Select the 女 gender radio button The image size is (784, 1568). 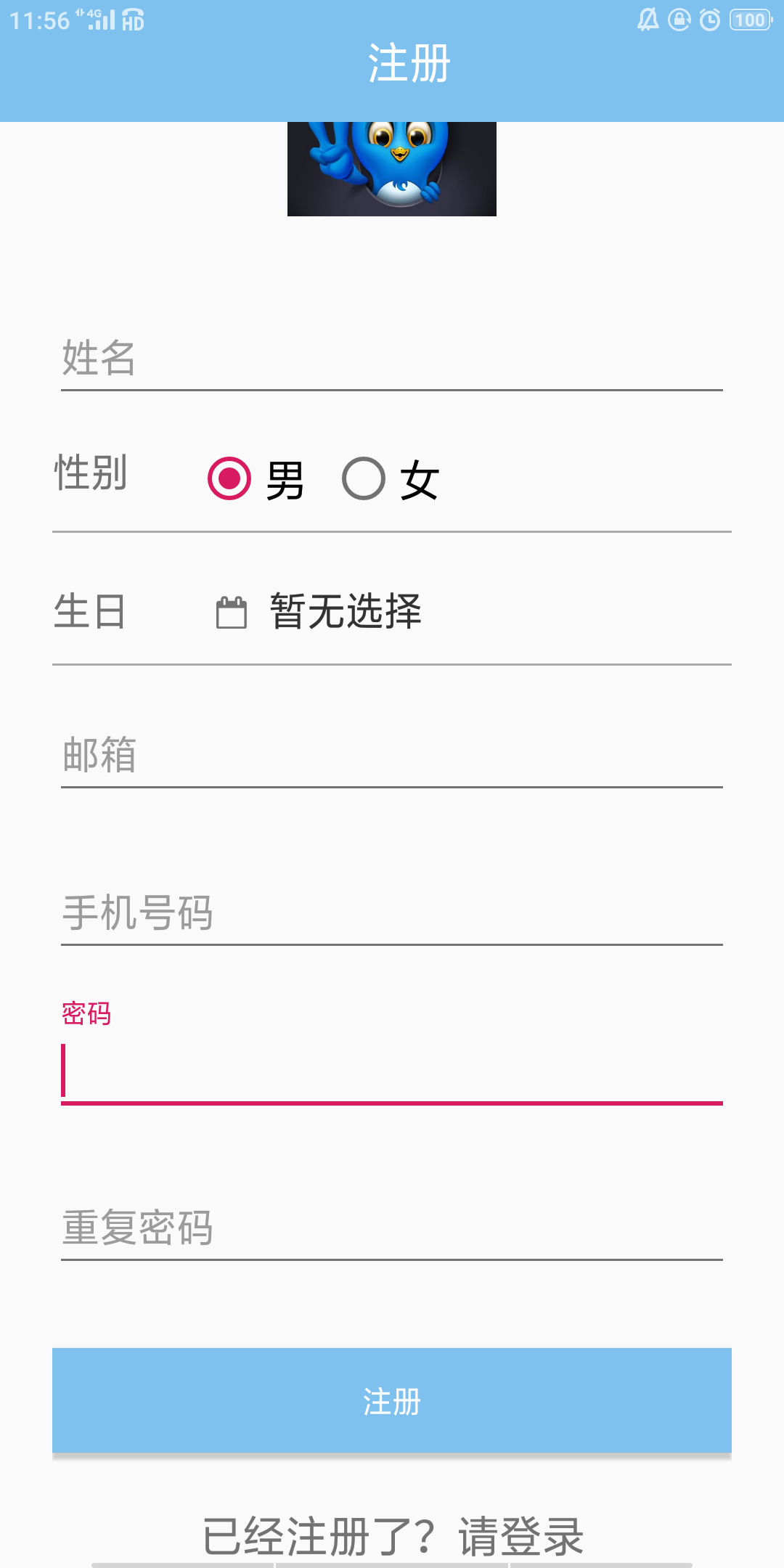[364, 479]
